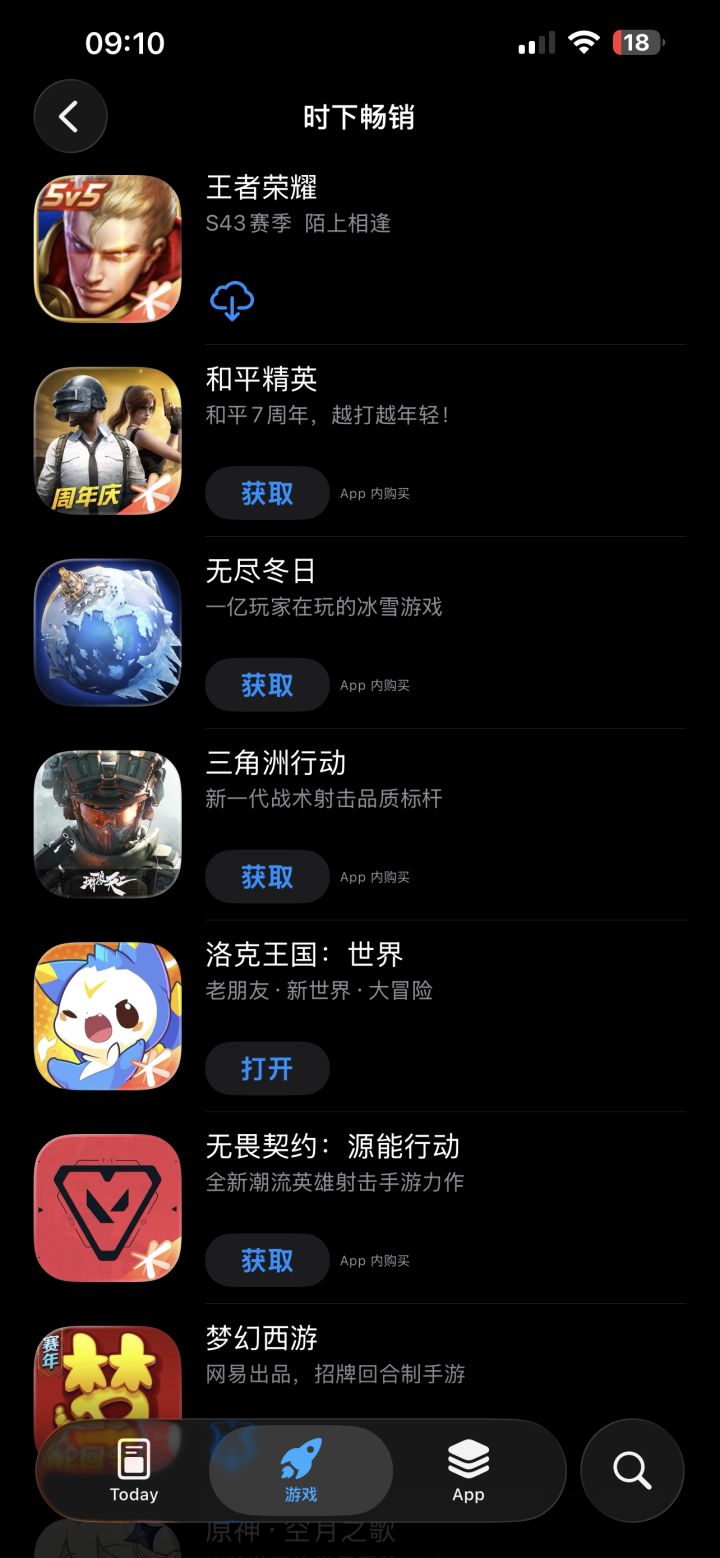Tap the back chevron at top left

pyautogui.click(x=70, y=116)
